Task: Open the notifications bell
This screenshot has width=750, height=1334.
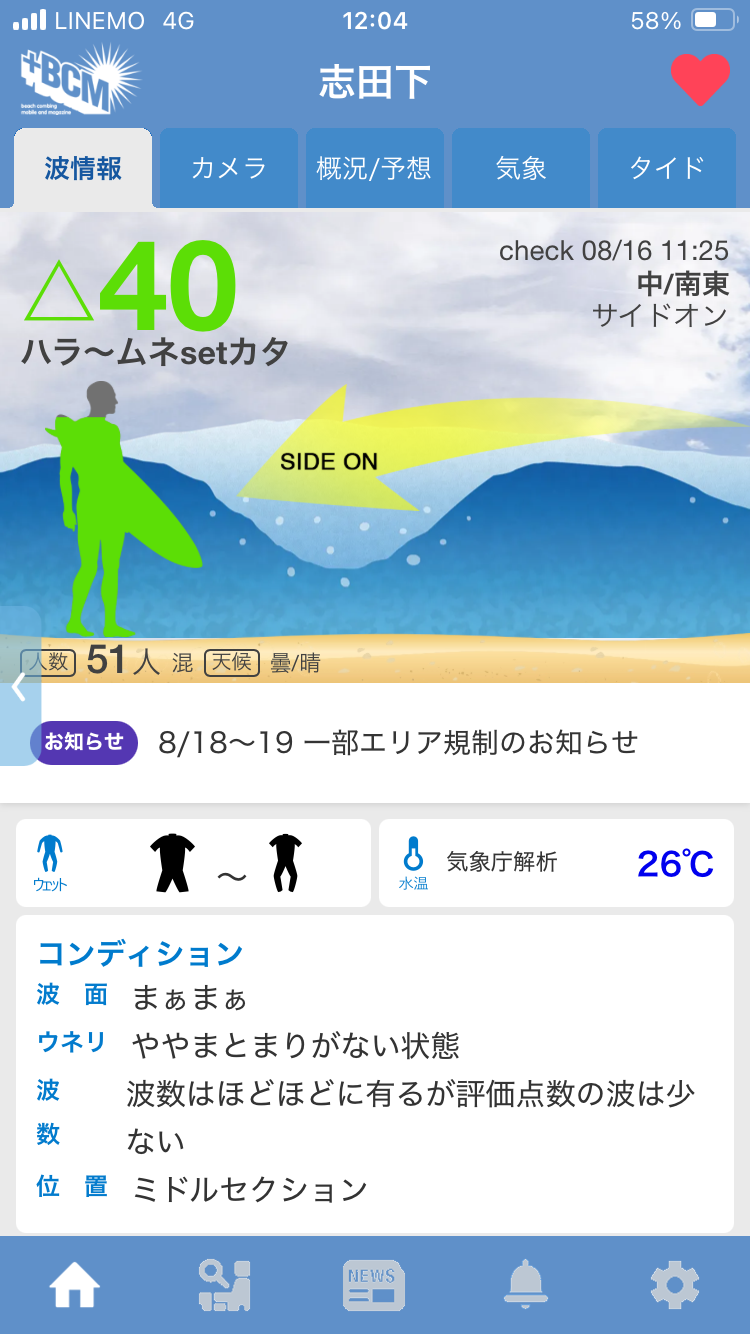Action: (525, 1285)
